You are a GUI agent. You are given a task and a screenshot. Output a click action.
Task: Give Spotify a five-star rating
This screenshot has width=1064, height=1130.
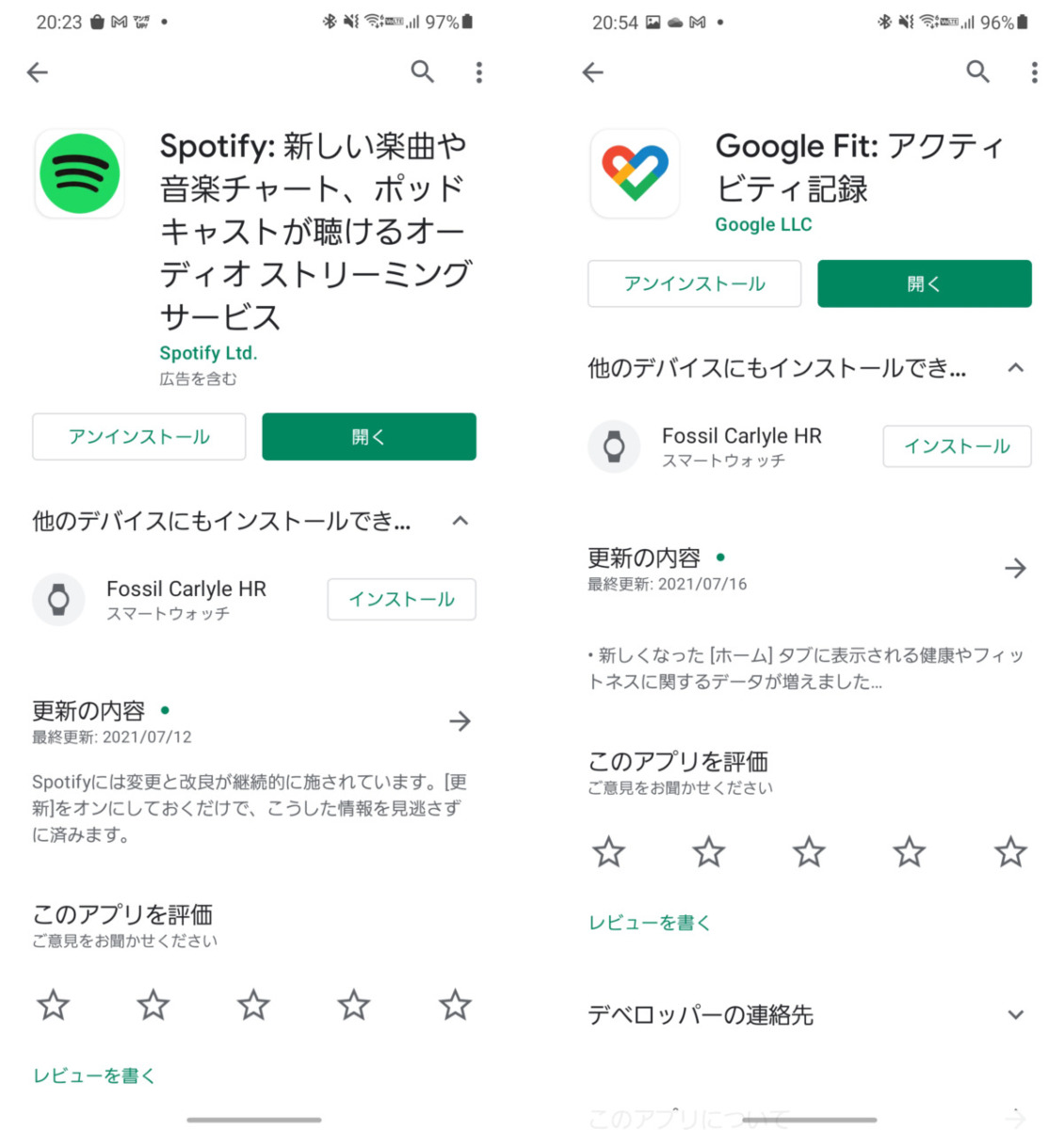455,1005
